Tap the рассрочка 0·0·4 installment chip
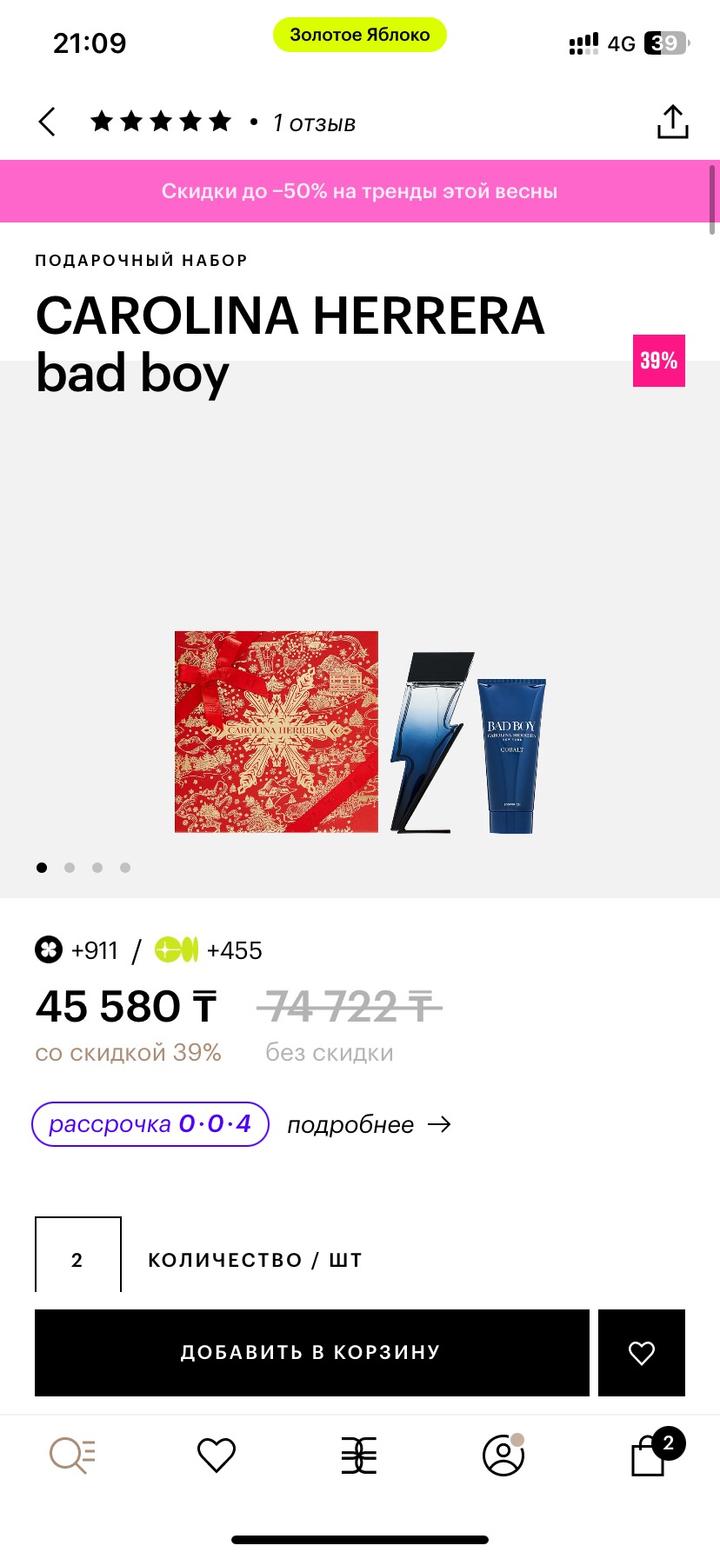 150,1124
